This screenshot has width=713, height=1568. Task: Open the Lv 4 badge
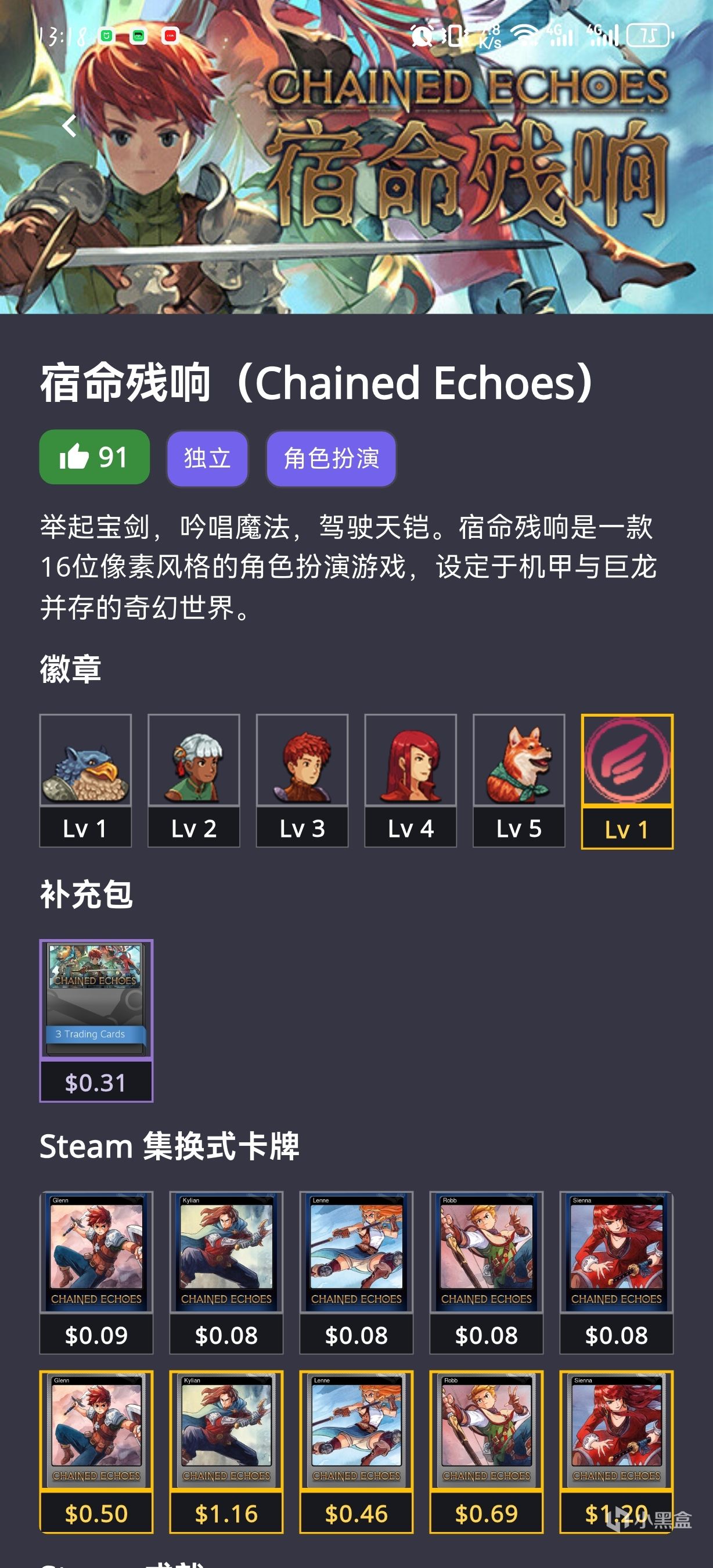[410, 780]
